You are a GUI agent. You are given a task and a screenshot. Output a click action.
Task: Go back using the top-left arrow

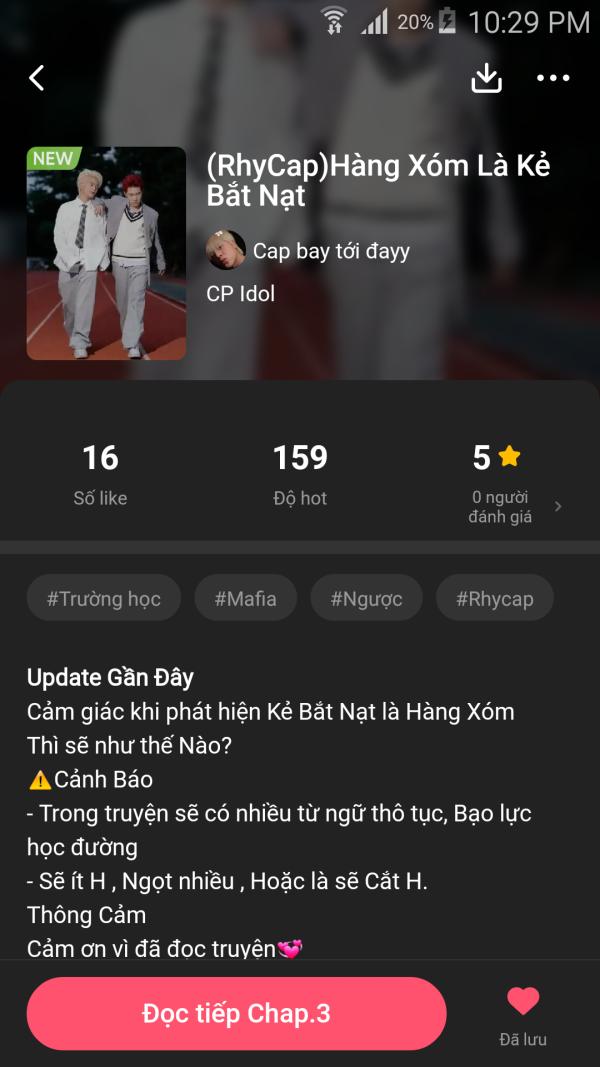37,78
